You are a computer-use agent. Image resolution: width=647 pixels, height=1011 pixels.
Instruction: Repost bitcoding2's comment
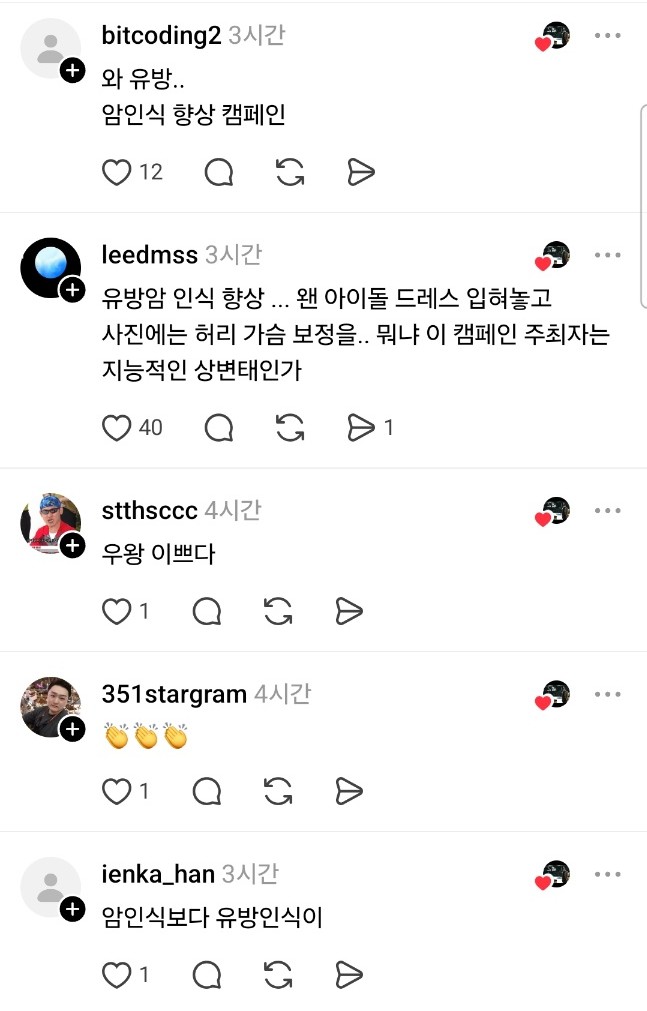point(290,173)
